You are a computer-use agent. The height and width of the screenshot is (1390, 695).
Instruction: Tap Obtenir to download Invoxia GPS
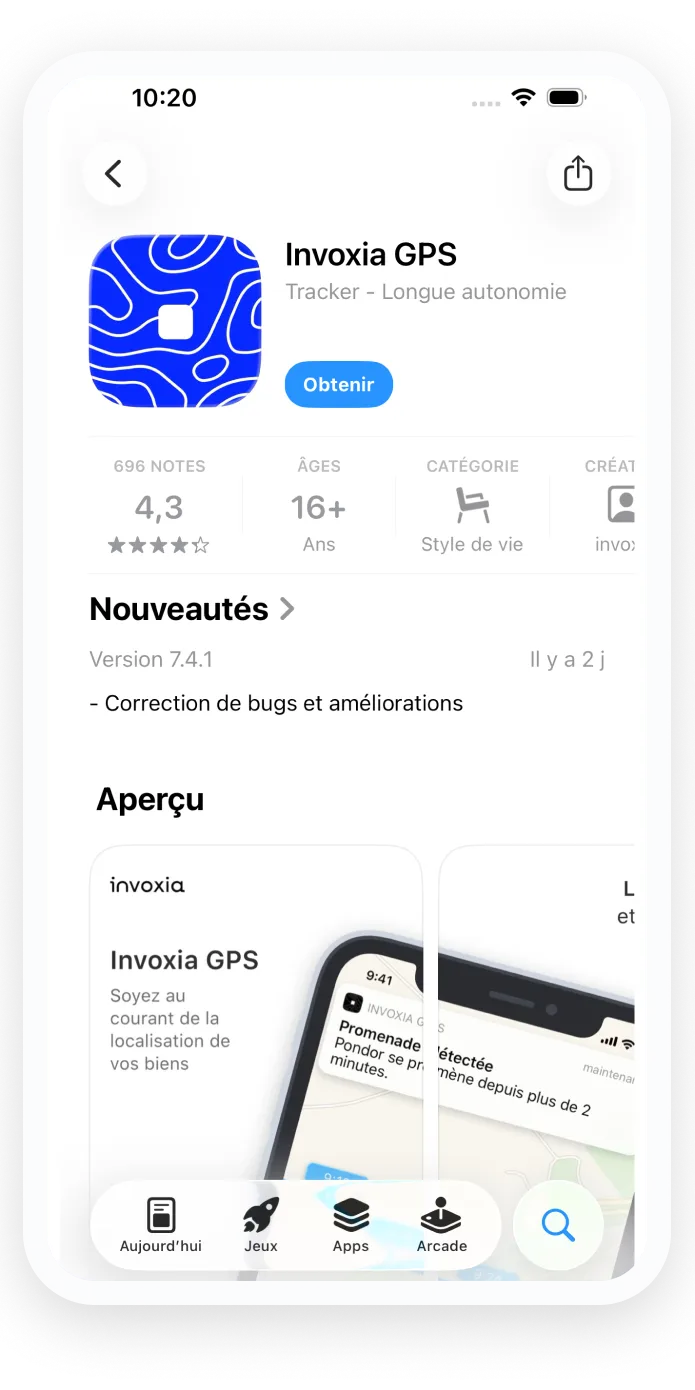point(338,385)
